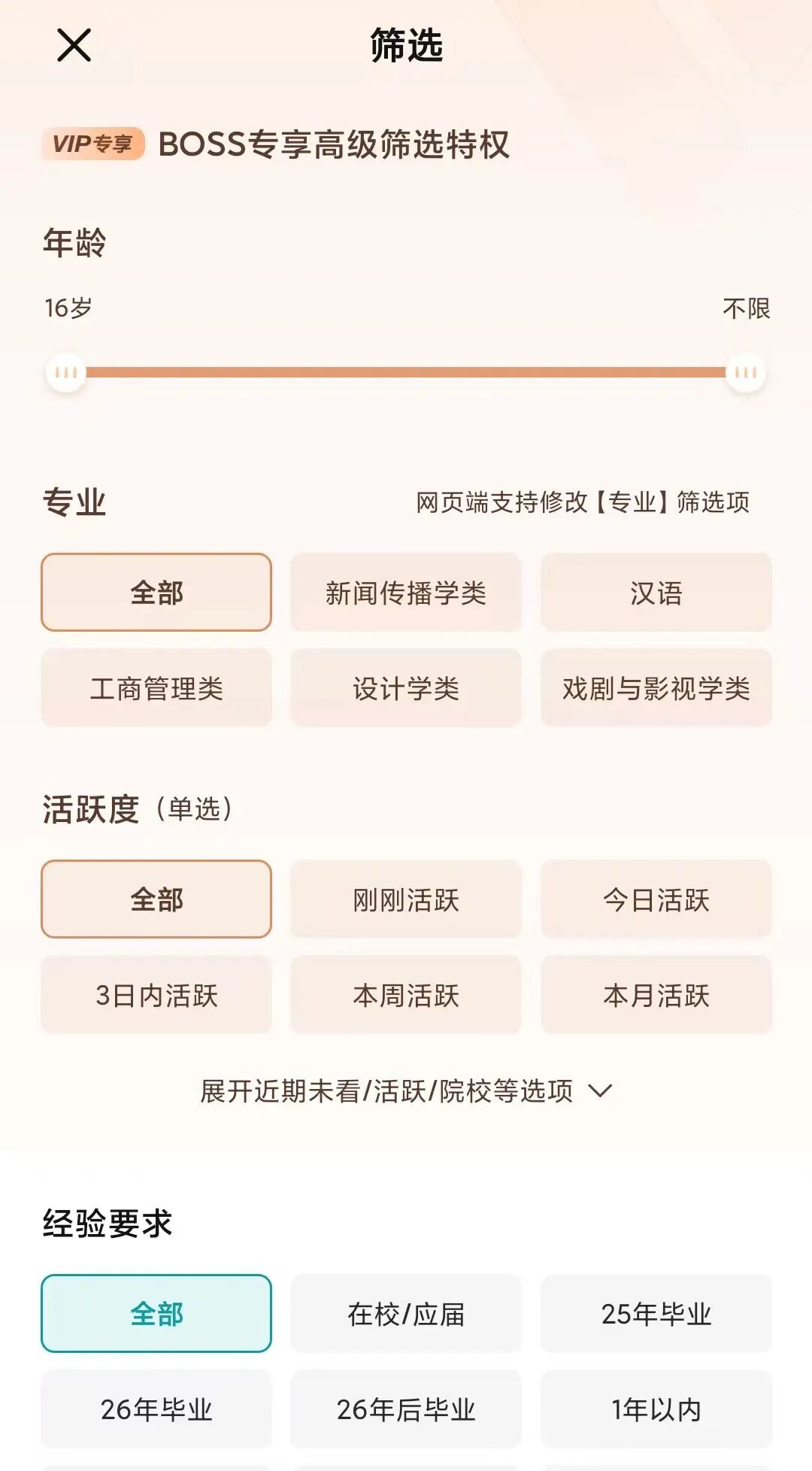The width and height of the screenshot is (812, 1471).
Task: Select 汉语 major chip
Action: click(x=656, y=593)
